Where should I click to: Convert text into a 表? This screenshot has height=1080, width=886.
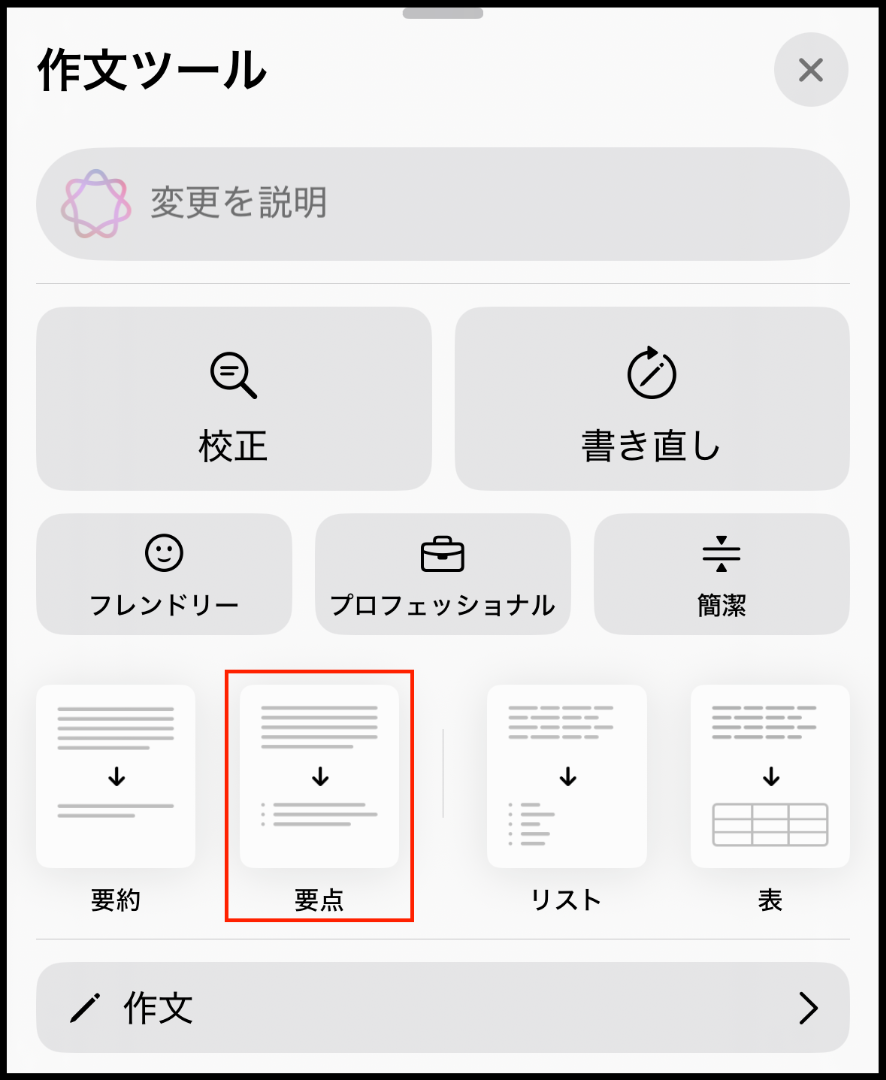point(769,777)
